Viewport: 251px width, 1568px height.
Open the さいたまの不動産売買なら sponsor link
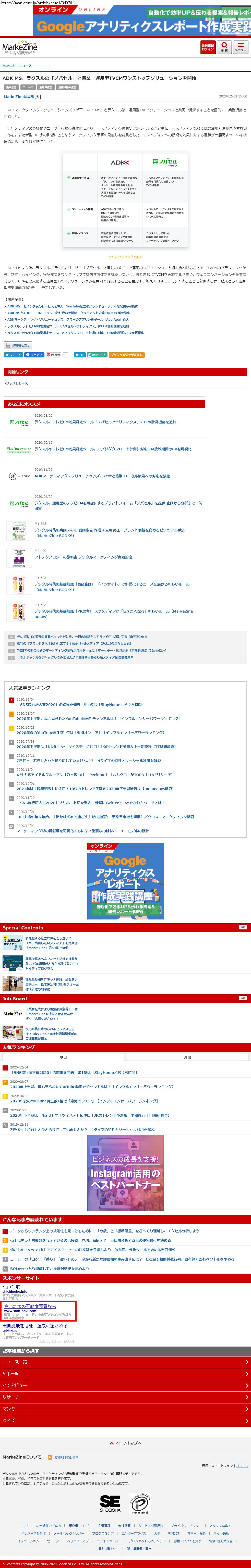[30, 1307]
